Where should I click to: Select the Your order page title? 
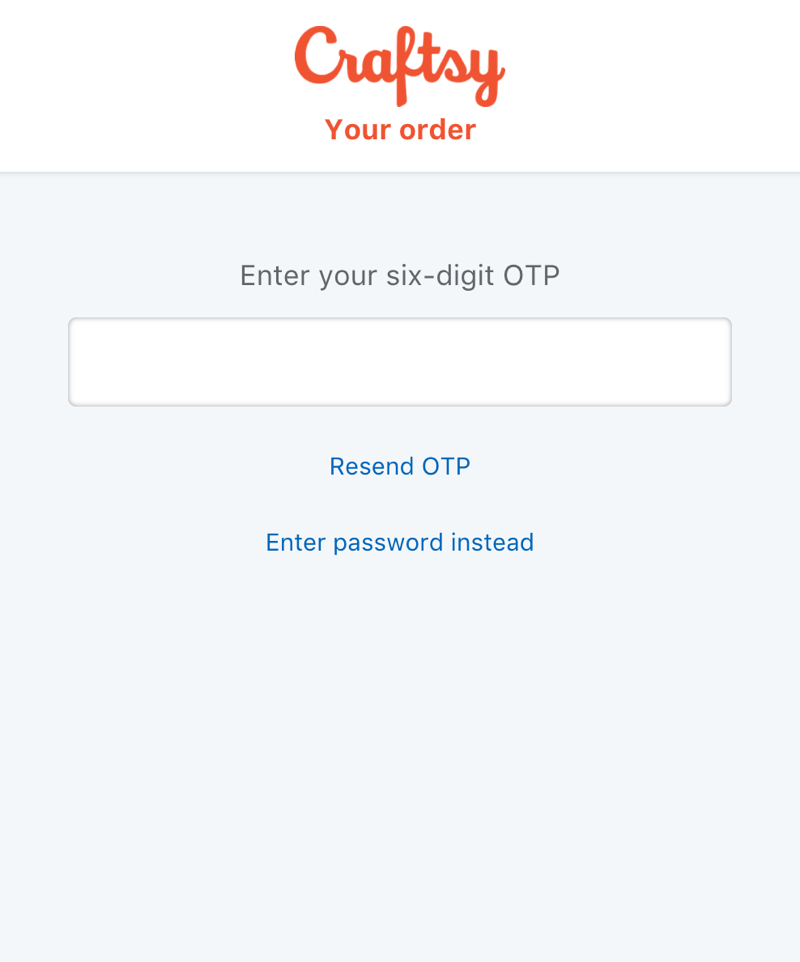400,129
